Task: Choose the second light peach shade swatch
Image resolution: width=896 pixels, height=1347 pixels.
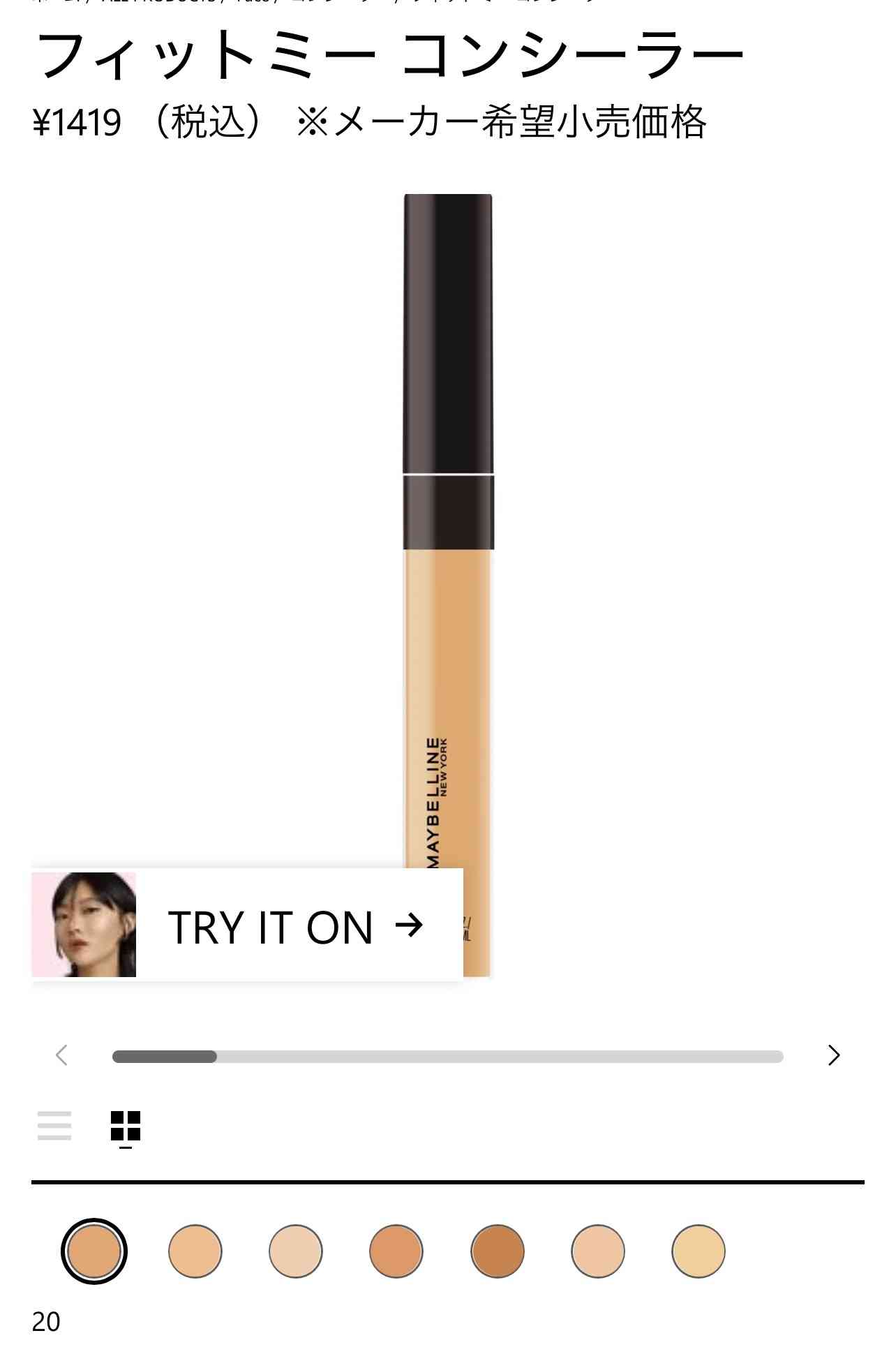Action: click(x=195, y=1251)
